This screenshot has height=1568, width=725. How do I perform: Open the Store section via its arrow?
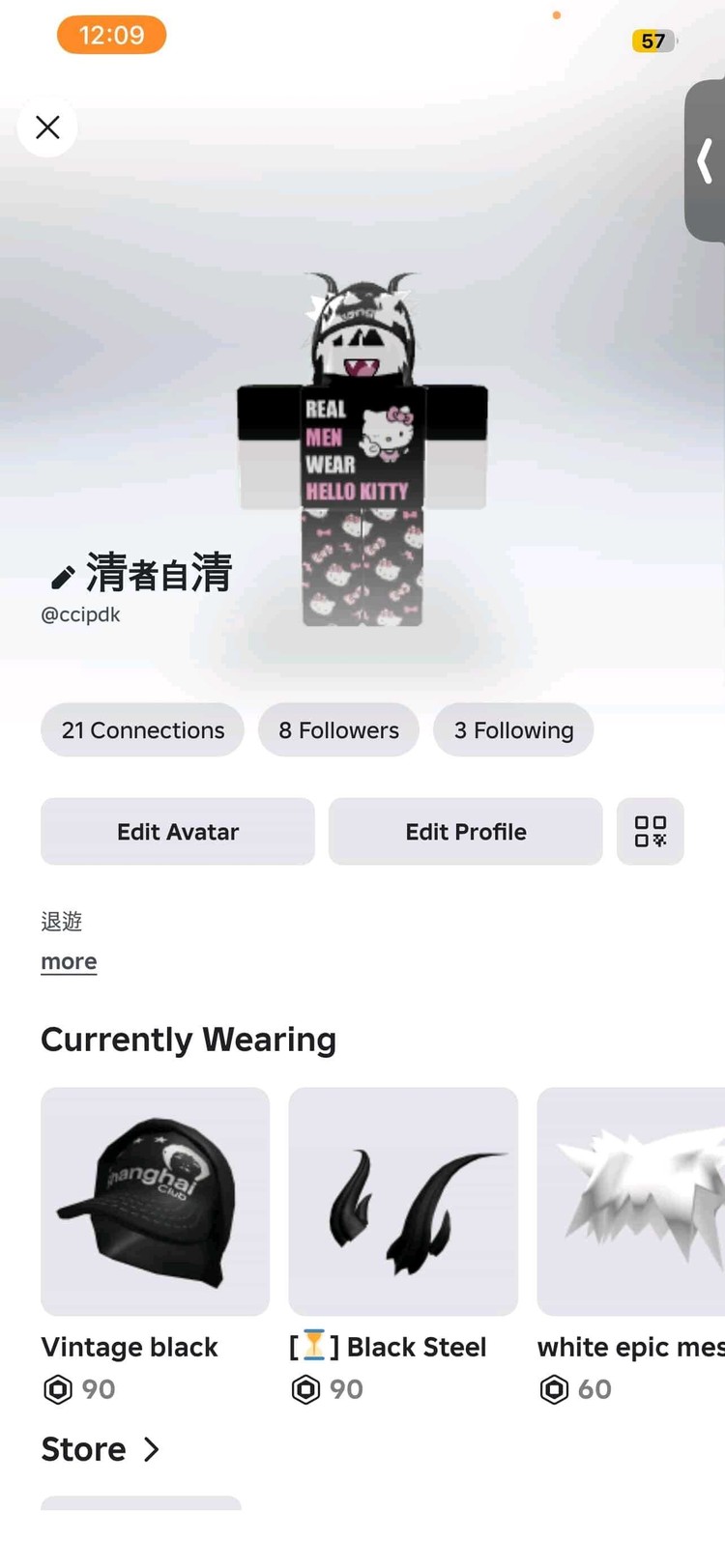point(153,1449)
